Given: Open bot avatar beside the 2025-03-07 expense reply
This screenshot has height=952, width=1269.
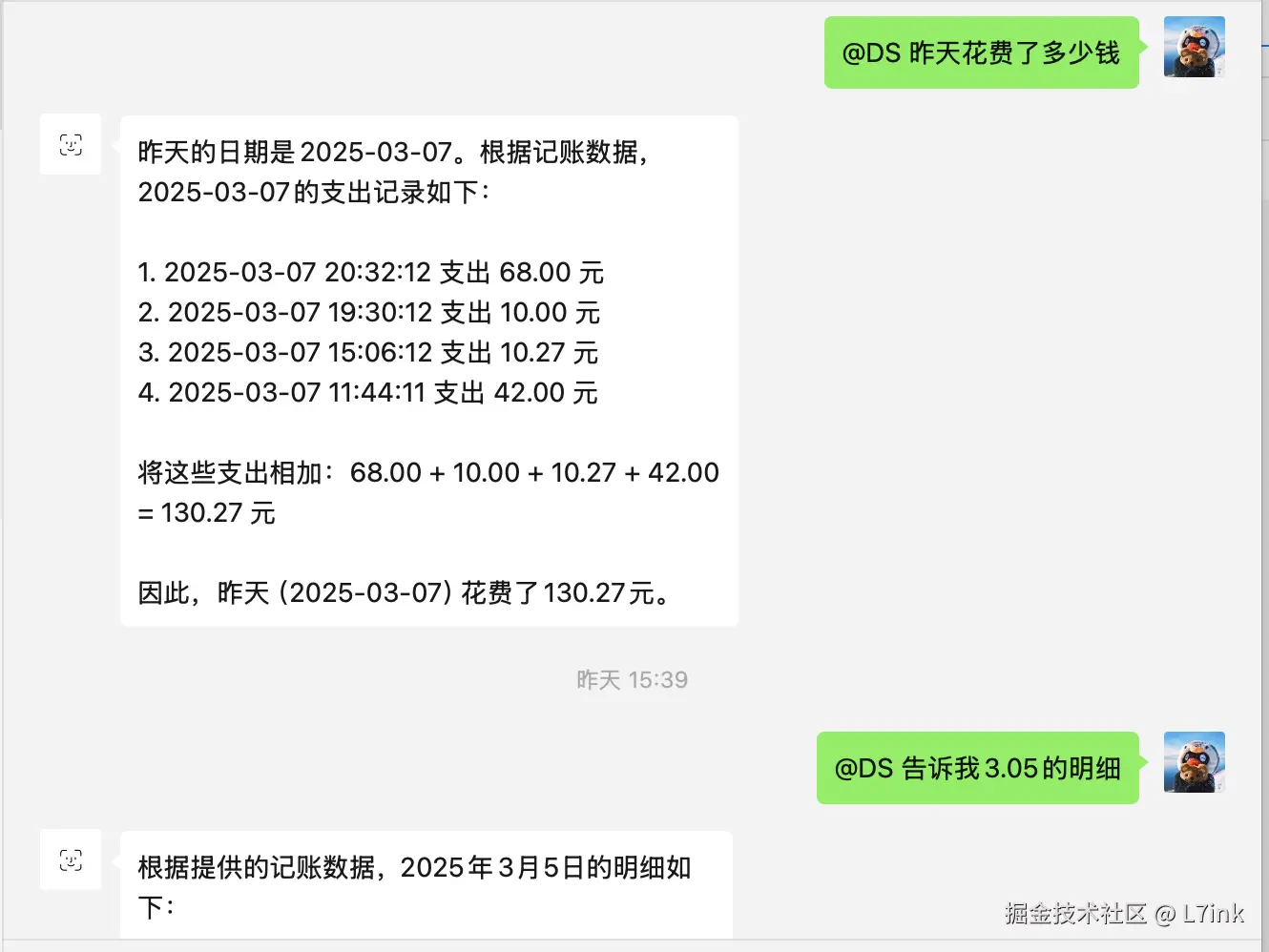Looking at the screenshot, I should click(x=71, y=144).
